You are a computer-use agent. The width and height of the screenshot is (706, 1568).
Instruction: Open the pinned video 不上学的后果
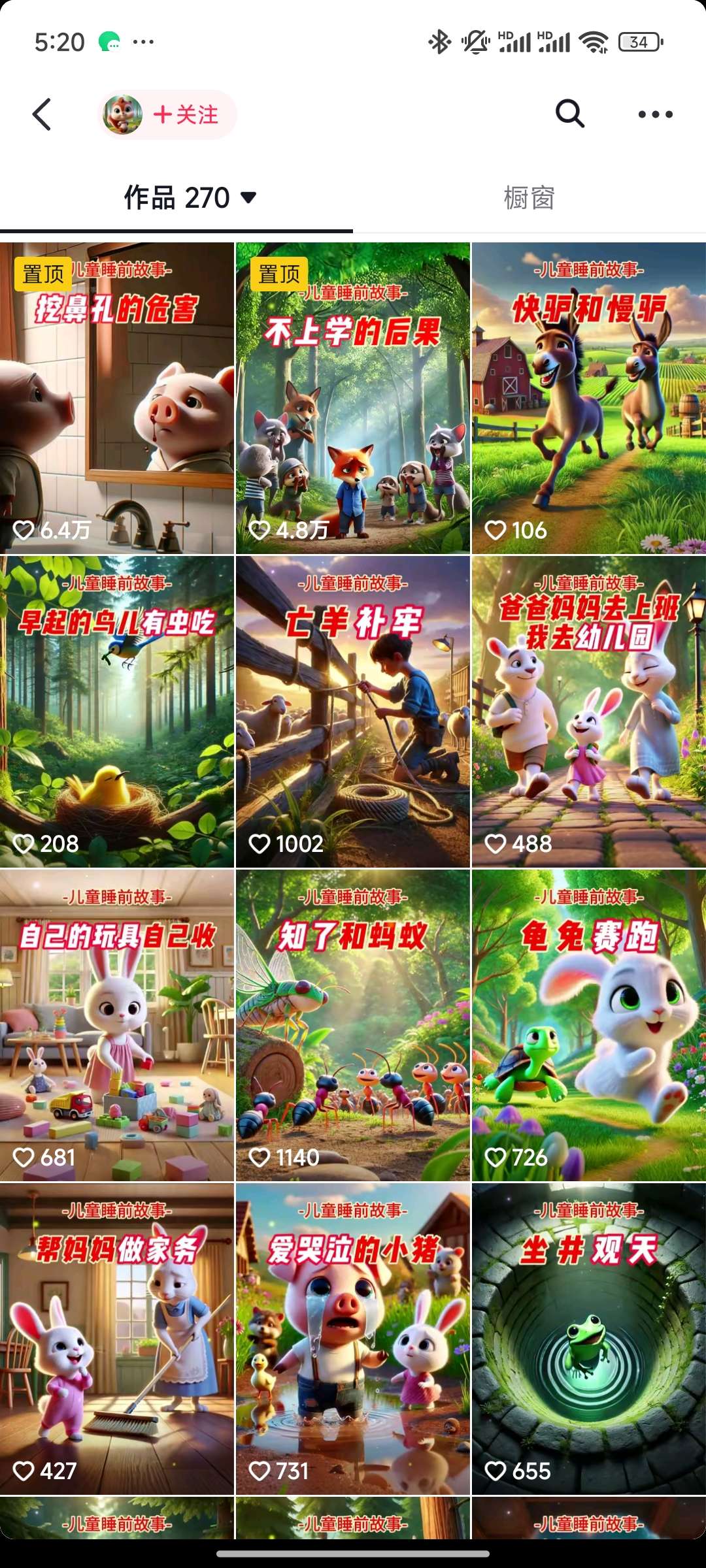[353, 399]
